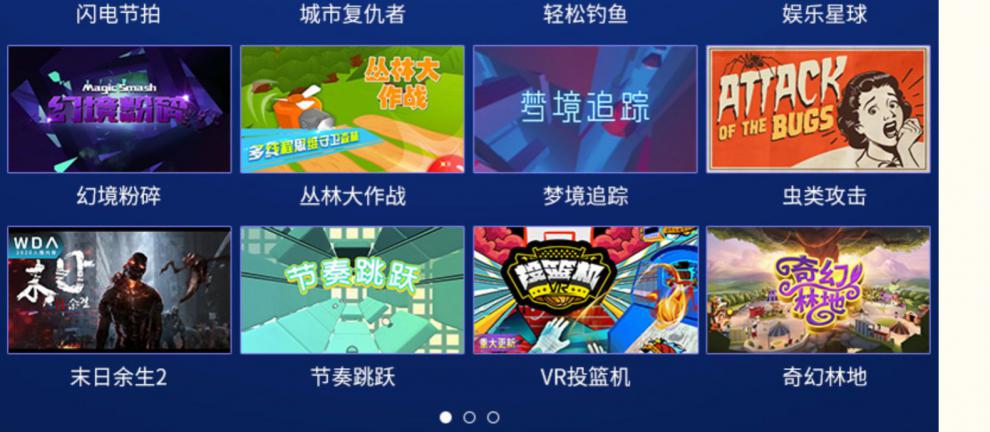990x432 pixels.
Task: Select the 奇幻林地 game tile
Action: 818,290
